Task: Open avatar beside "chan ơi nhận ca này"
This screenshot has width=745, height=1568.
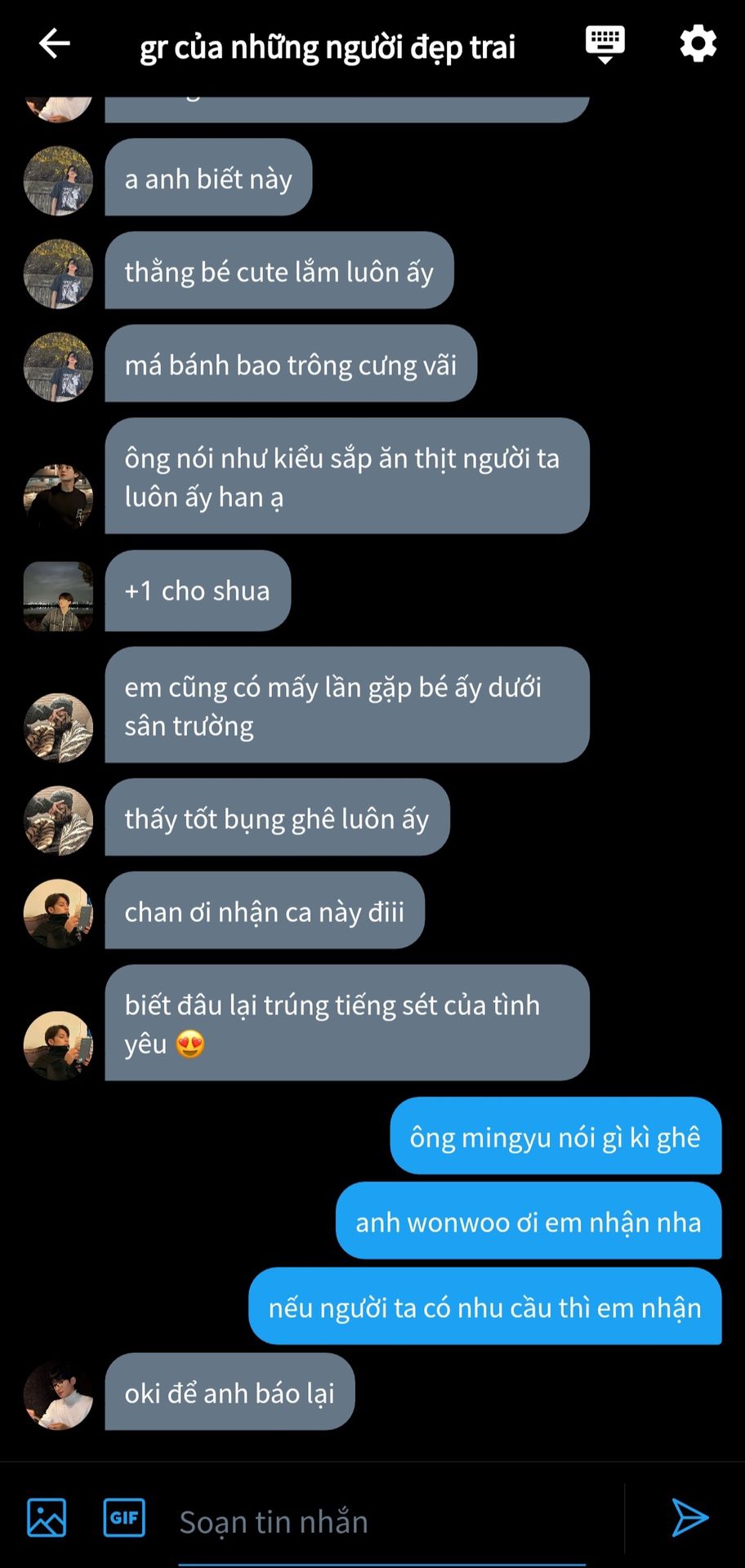Action: [58, 914]
